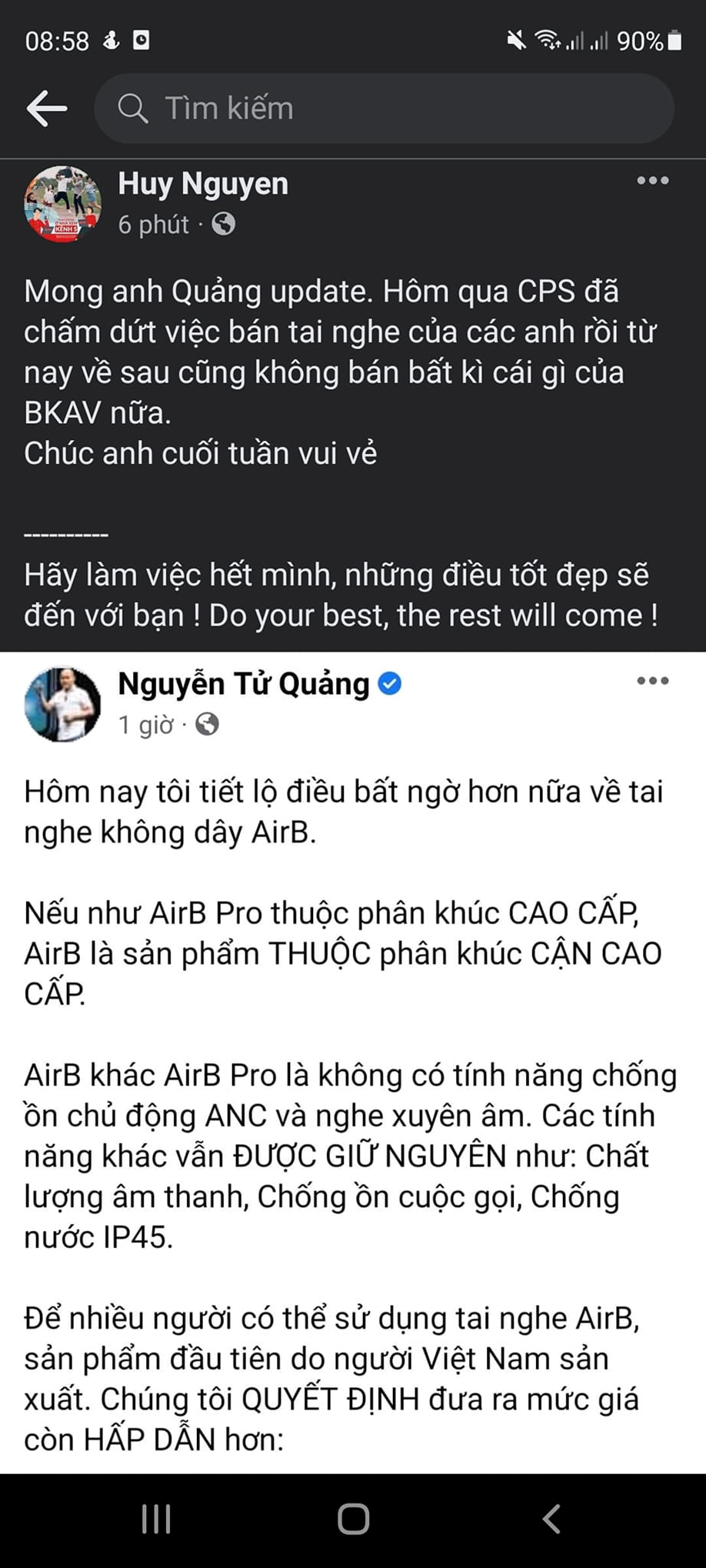This screenshot has height=1568, width=706.
Task: Open Huy Nguyen's profile name link
Action: point(203,184)
